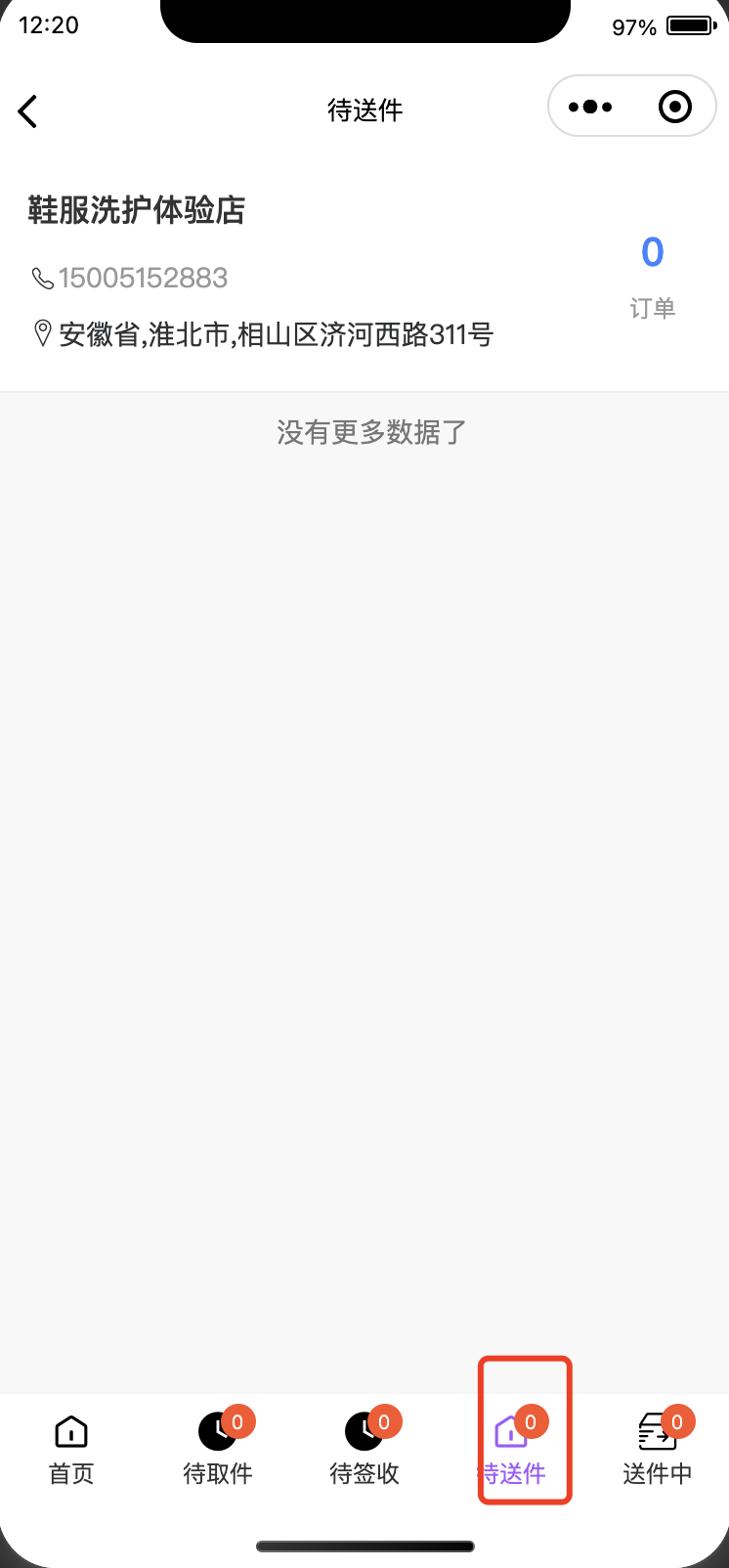Switch to the 送件中 tab
The image size is (729, 1568).
(x=658, y=1450)
